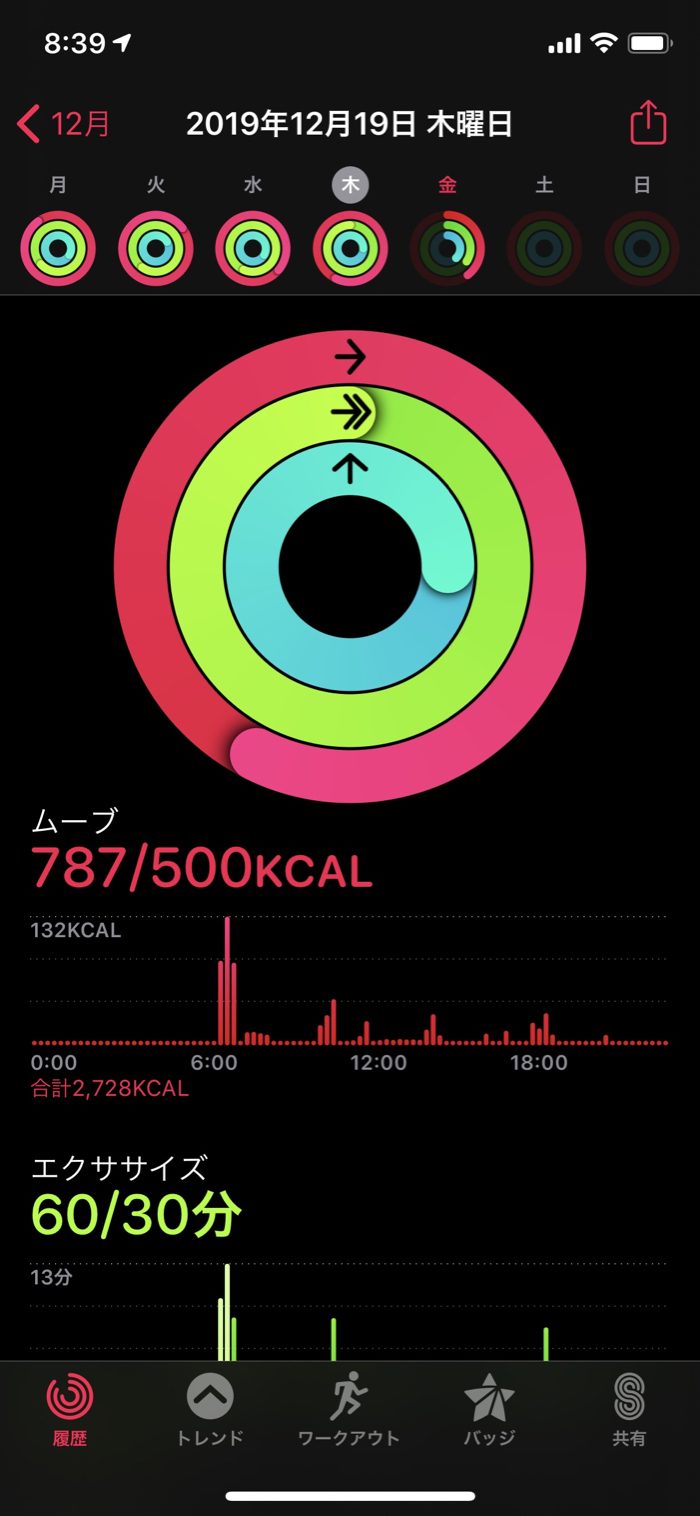
Task: Select Friday (金) activity rings
Action: coord(448,248)
